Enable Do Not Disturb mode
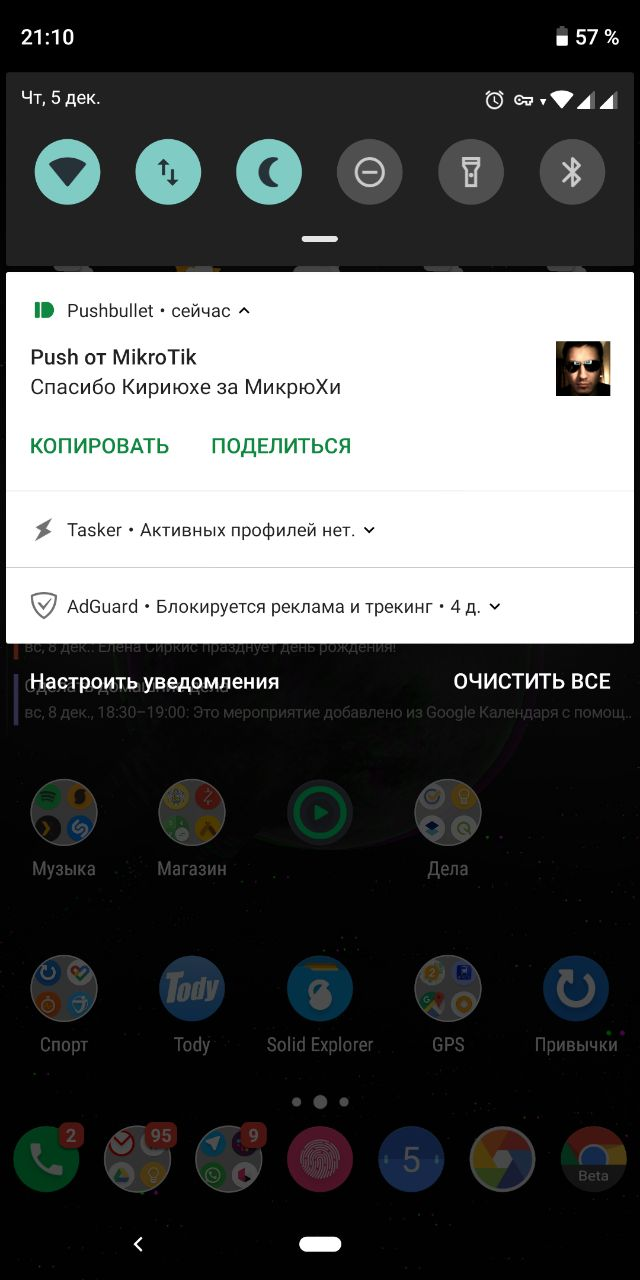The width and height of the screenshot is (640, 1280). 369,173
